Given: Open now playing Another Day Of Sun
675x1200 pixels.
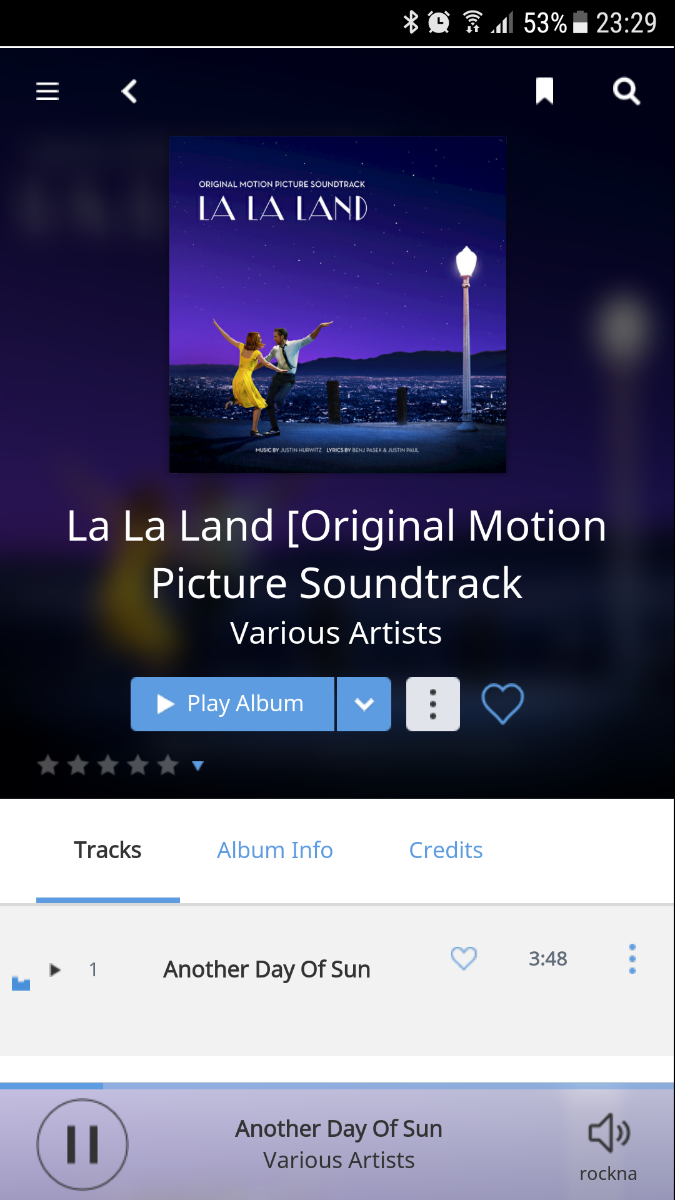Looking at the screenshot, I should [x=338, y=1144].
